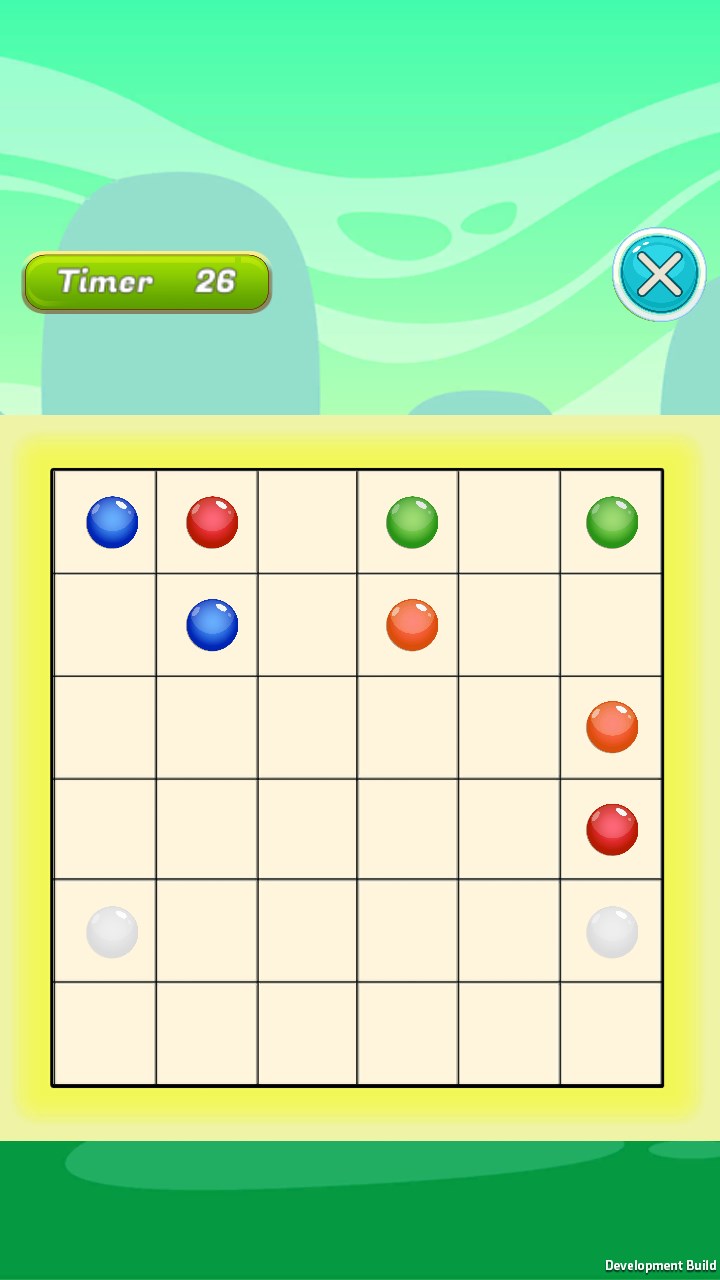Select the red ball below the orange ball
Viewport: 720px width, 1280px height.
pos(612,829)
